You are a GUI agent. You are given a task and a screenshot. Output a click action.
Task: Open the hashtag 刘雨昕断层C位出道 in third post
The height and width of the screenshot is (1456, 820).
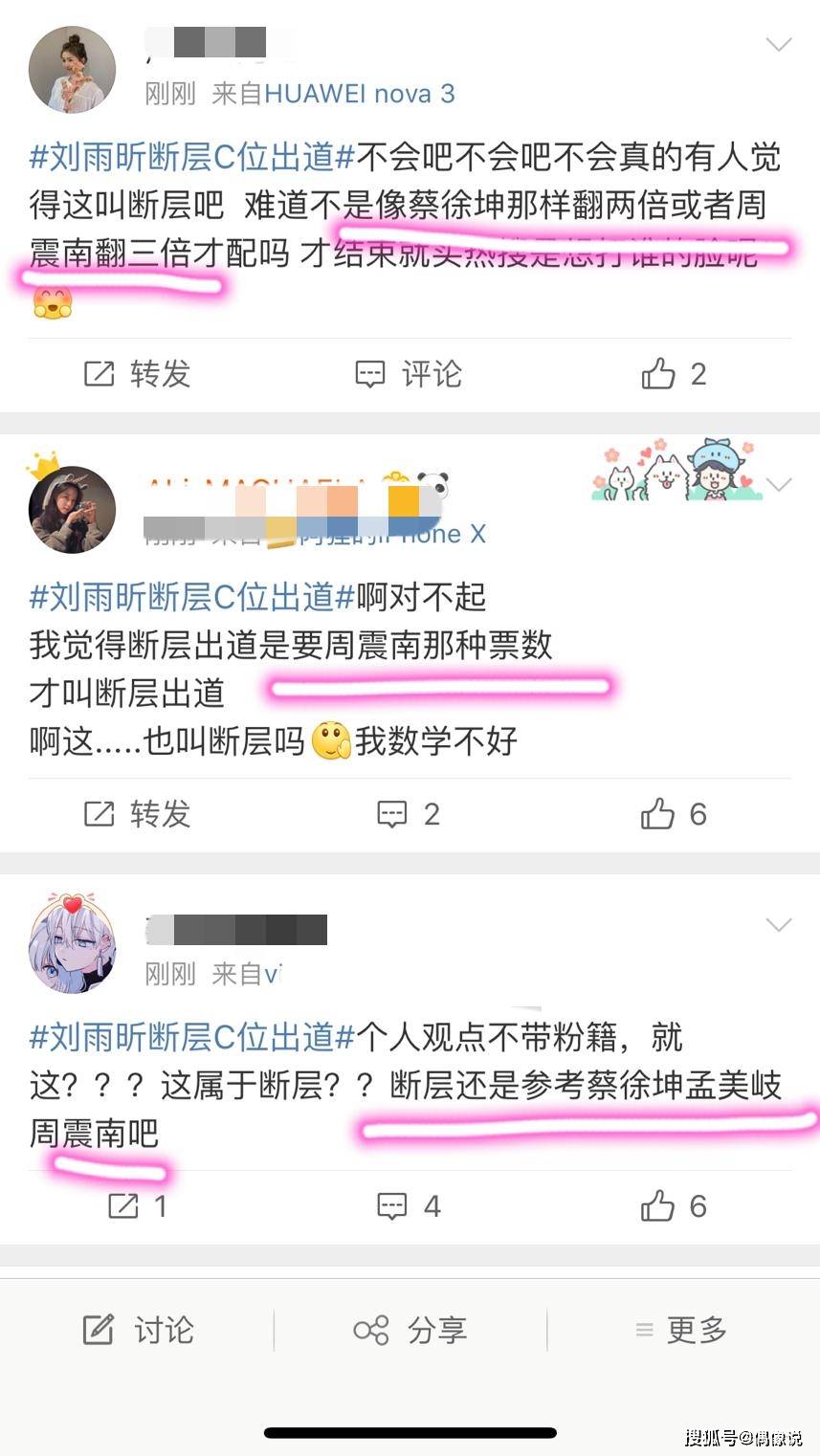point(191,1037)
